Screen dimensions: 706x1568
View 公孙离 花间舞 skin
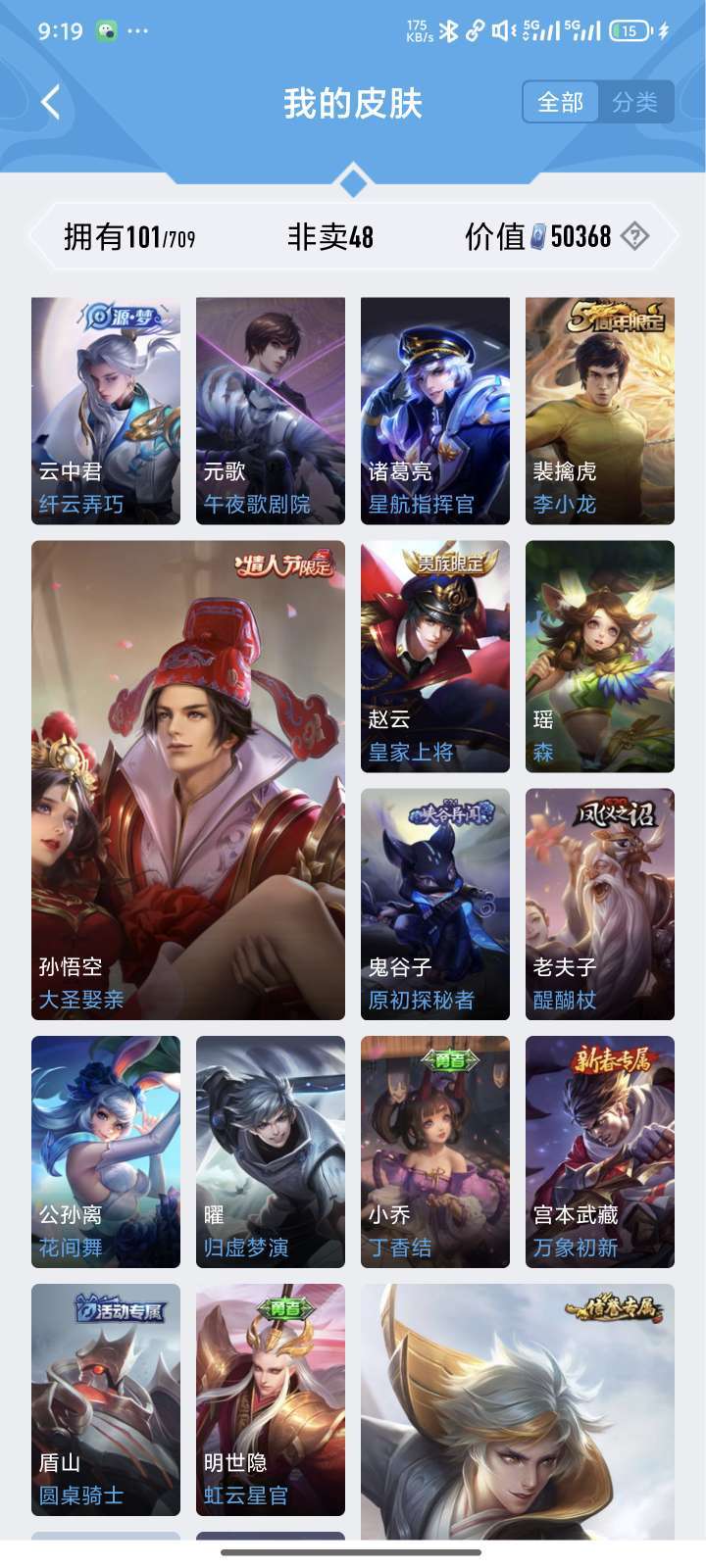click(106, 1151)
